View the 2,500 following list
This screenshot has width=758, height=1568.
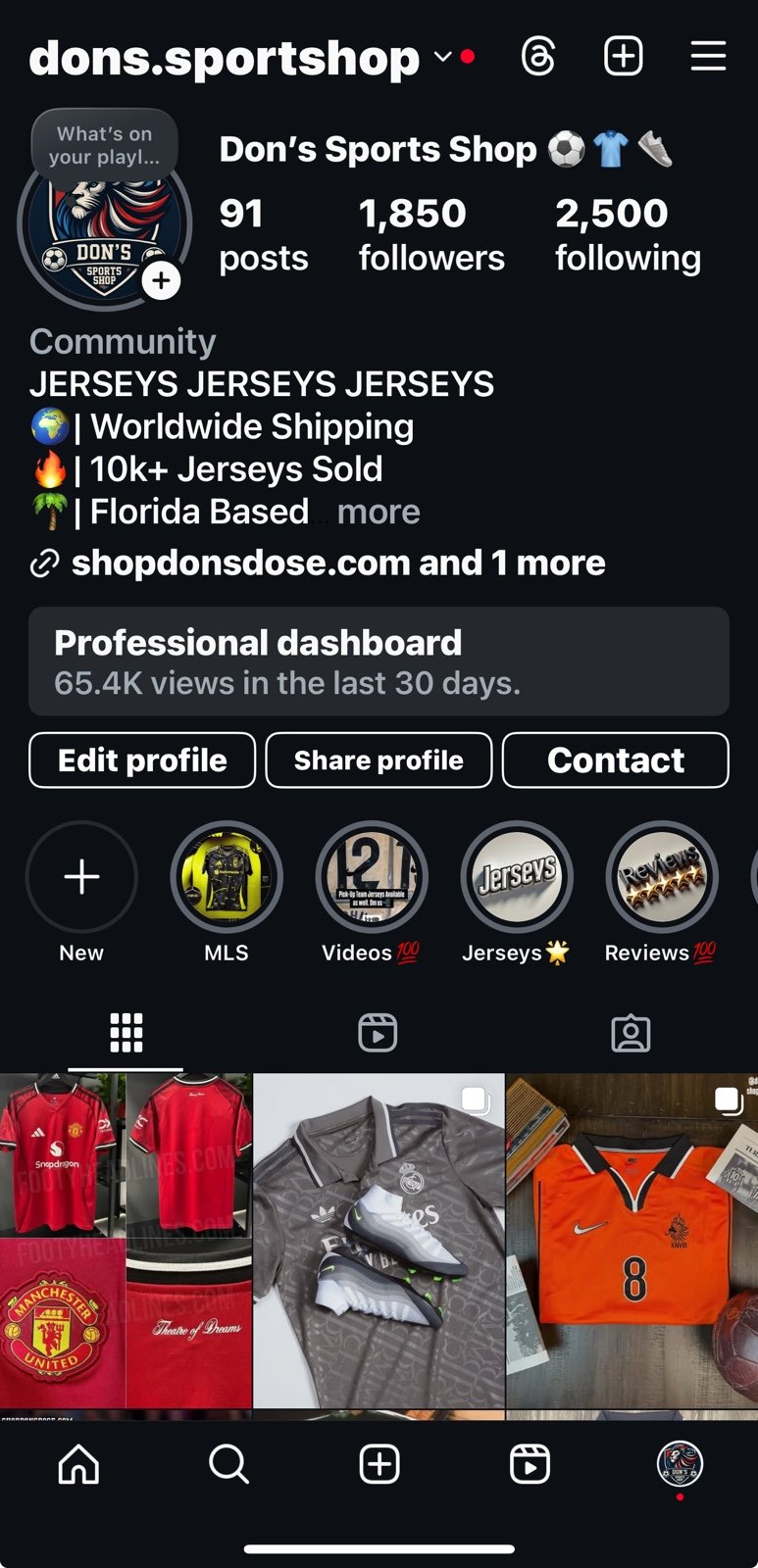(628, 234)
